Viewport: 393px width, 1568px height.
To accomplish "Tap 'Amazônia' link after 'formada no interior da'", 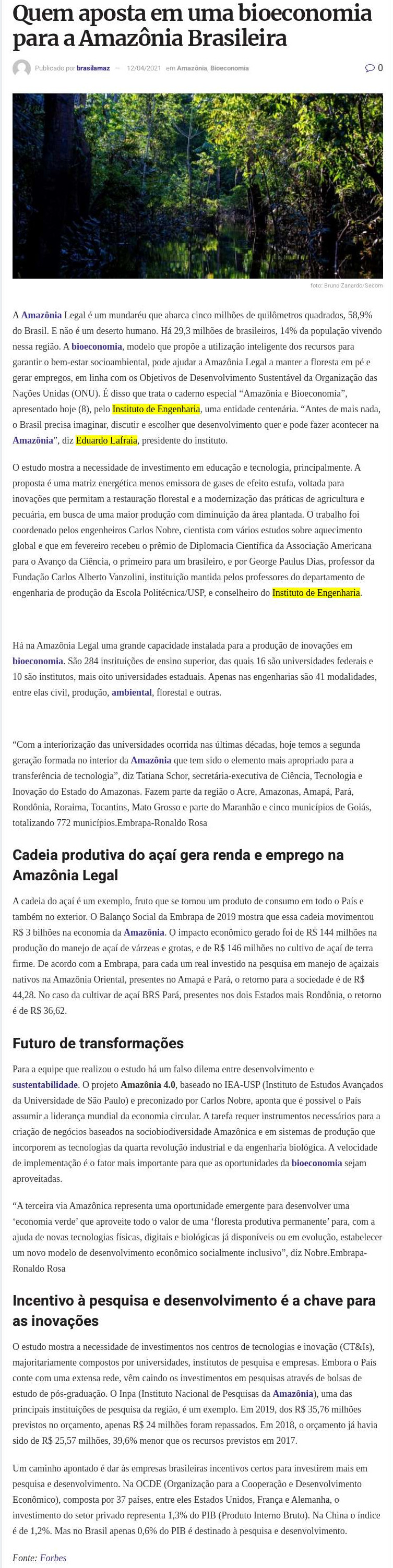I will (151, 760).
